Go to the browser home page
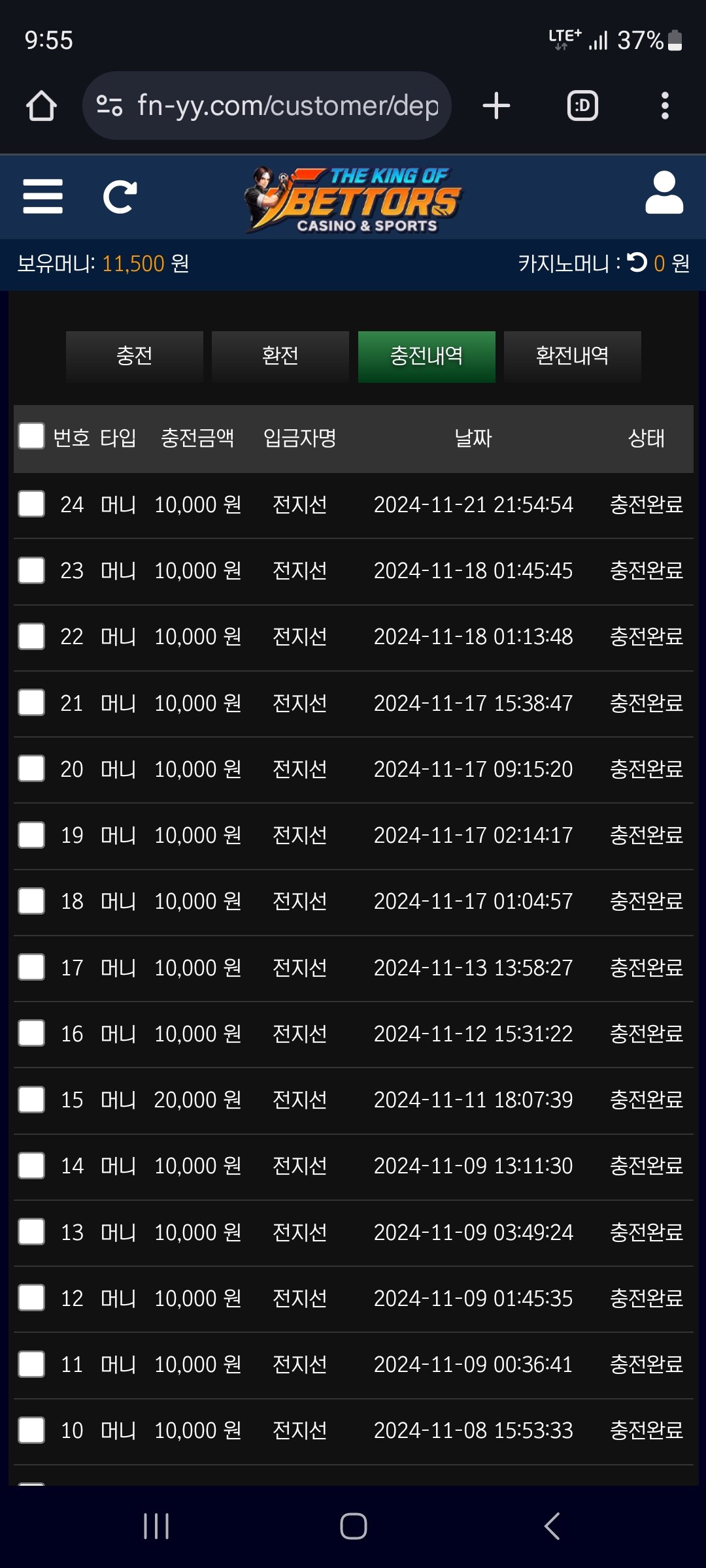This screenshot has height=1568, width=706. tap(41, 106)
